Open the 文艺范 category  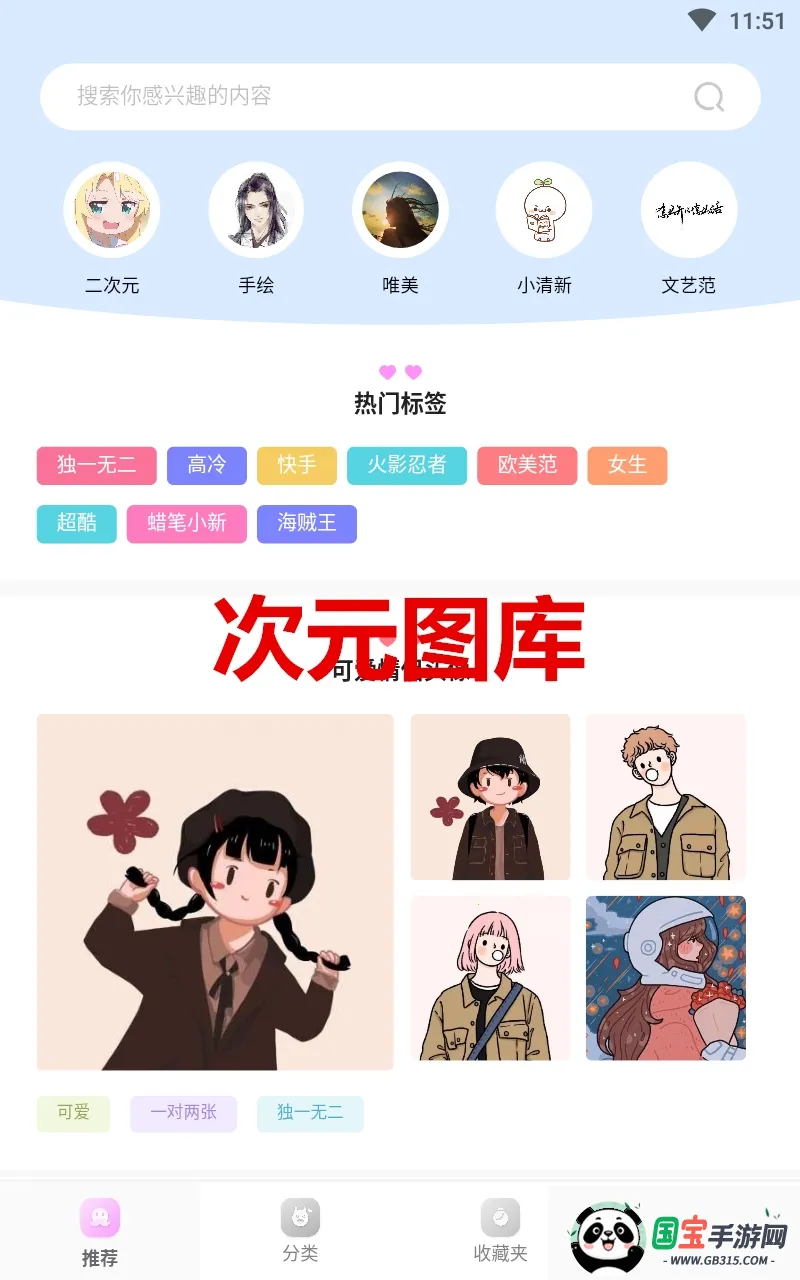(x=689, y=212)
